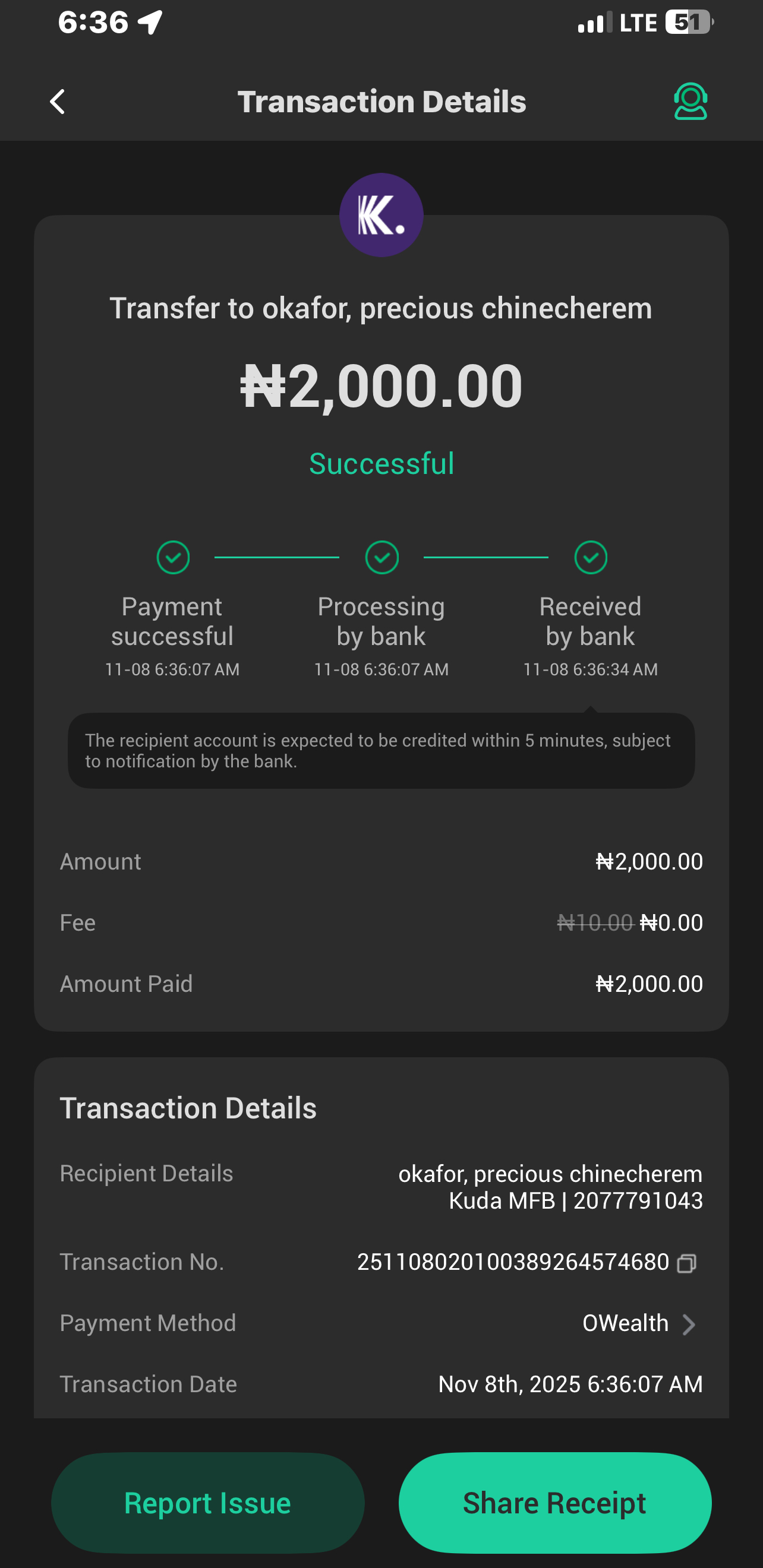Open the customer support icon
This screenshot has height=1568, width=763.
690,101
